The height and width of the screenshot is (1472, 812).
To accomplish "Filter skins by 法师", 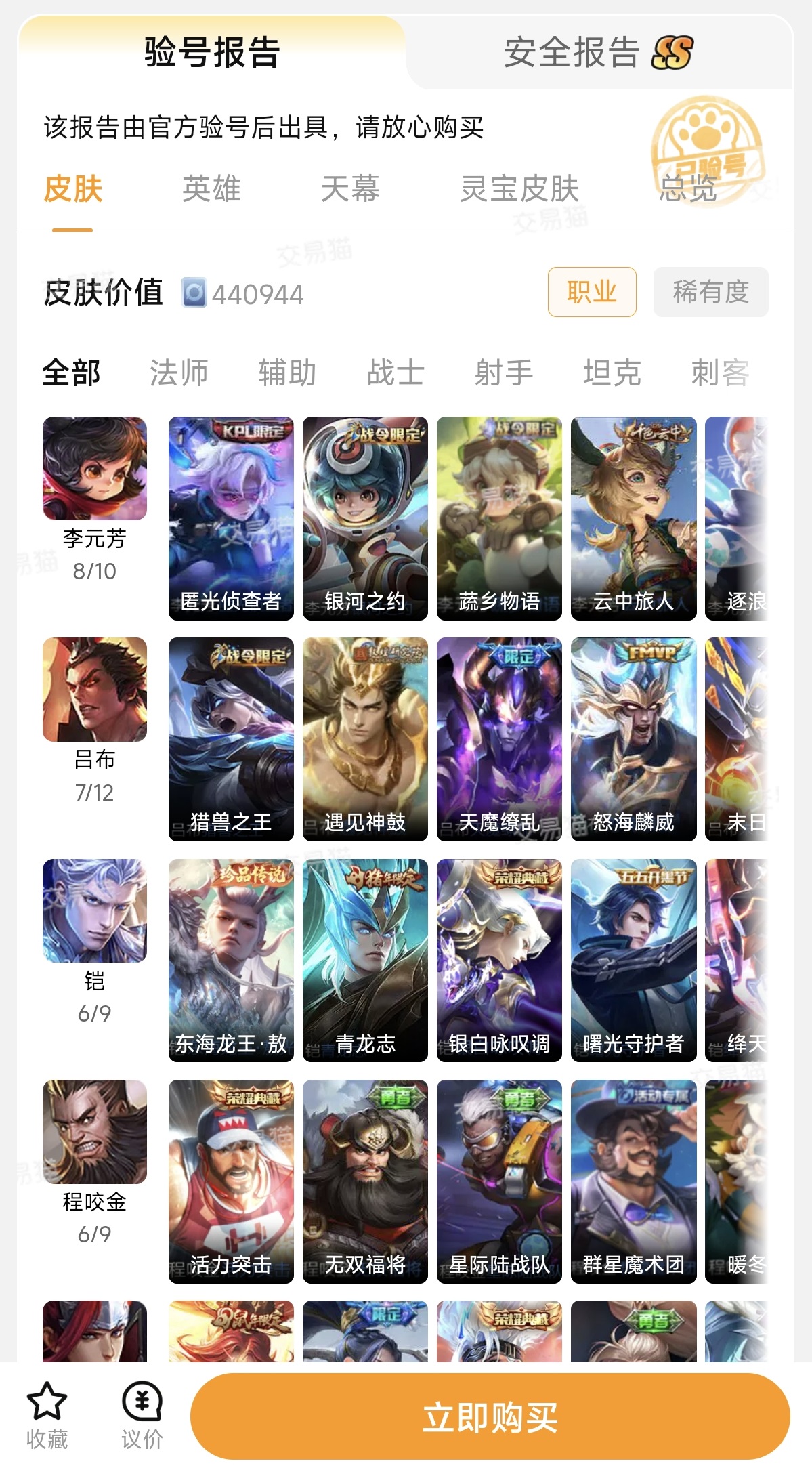I will point(179,373).
